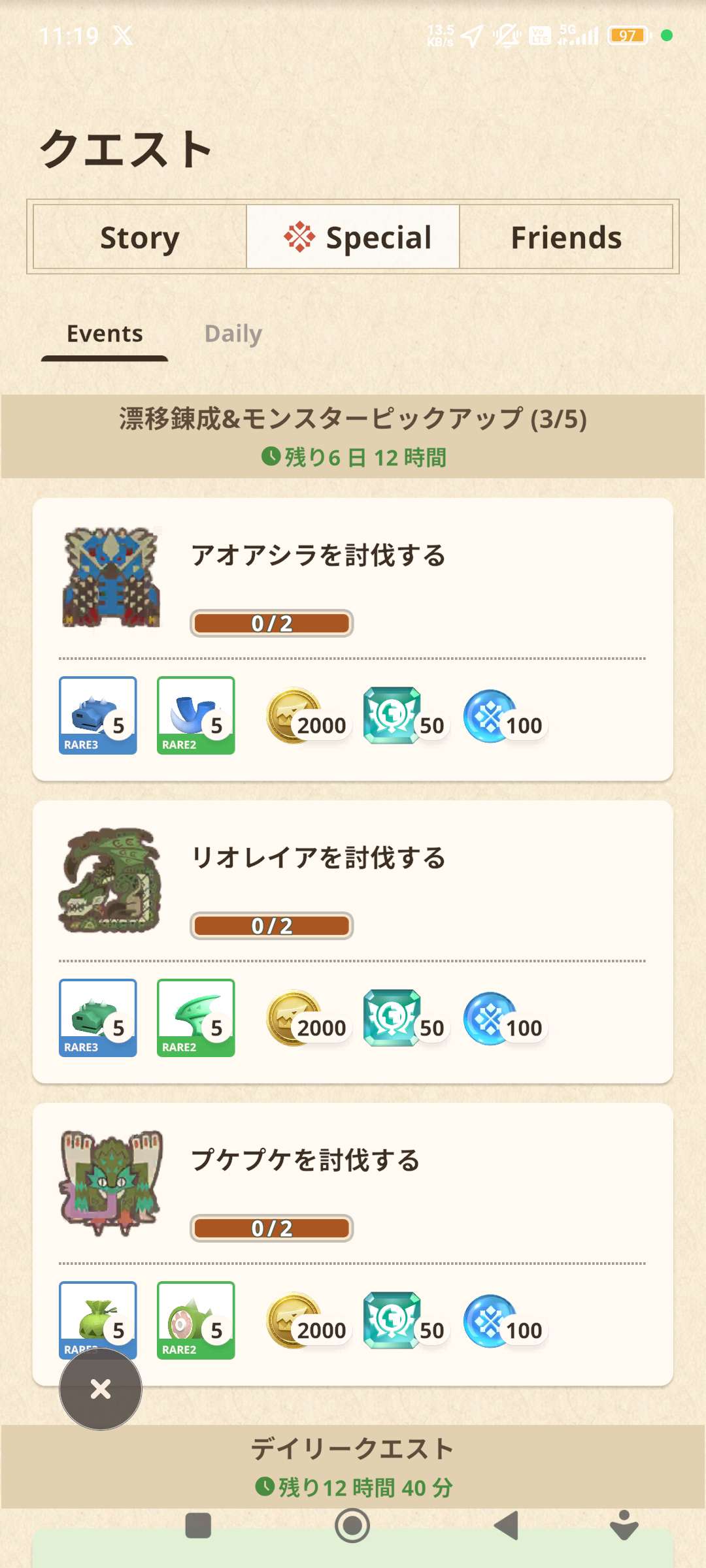This screenshot has width=706, height=1568.
Task: Open the Friends quest tab
Action: [566, 237]
